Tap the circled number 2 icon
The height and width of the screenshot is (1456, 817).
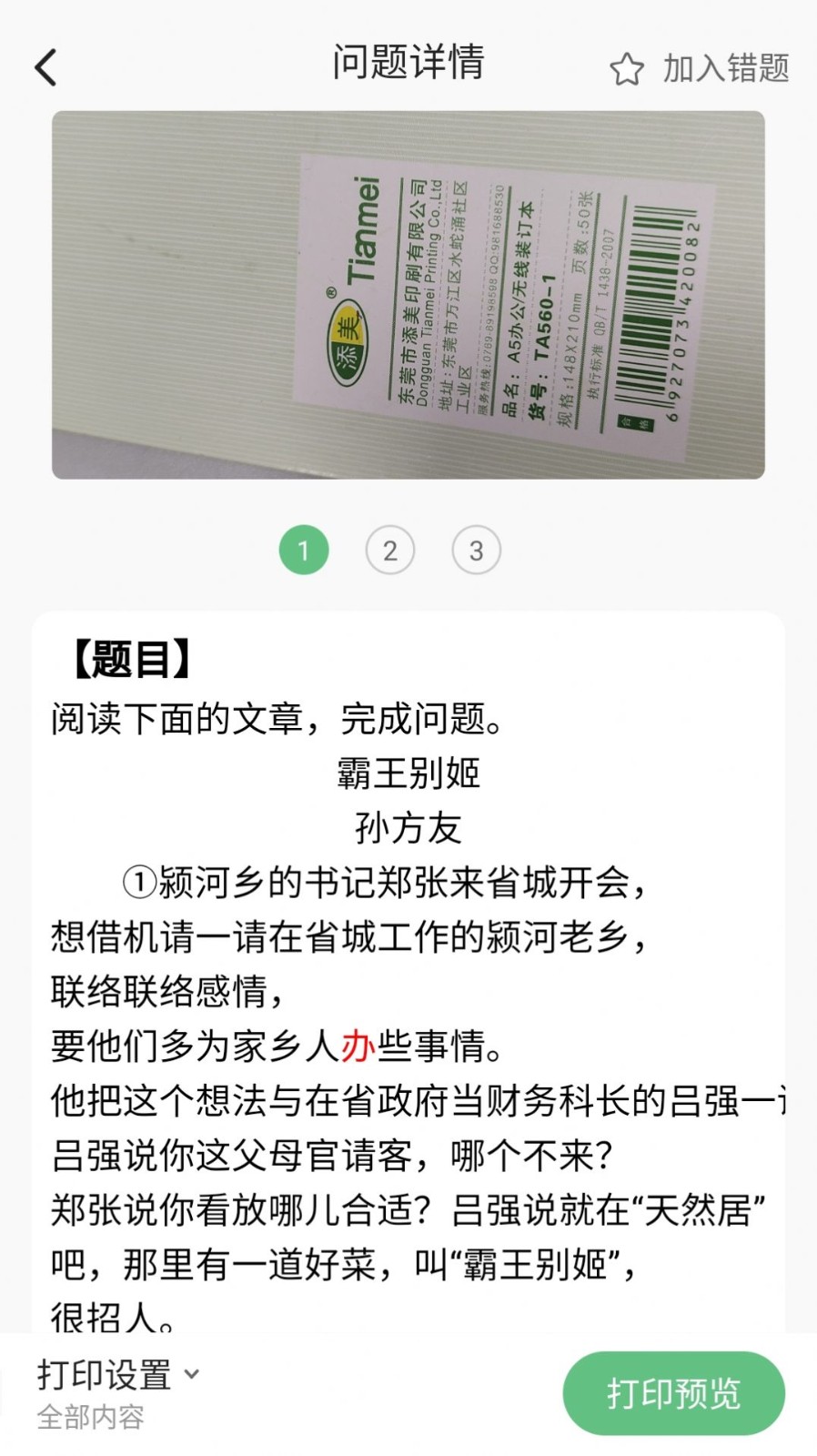[x=390, y=550]
